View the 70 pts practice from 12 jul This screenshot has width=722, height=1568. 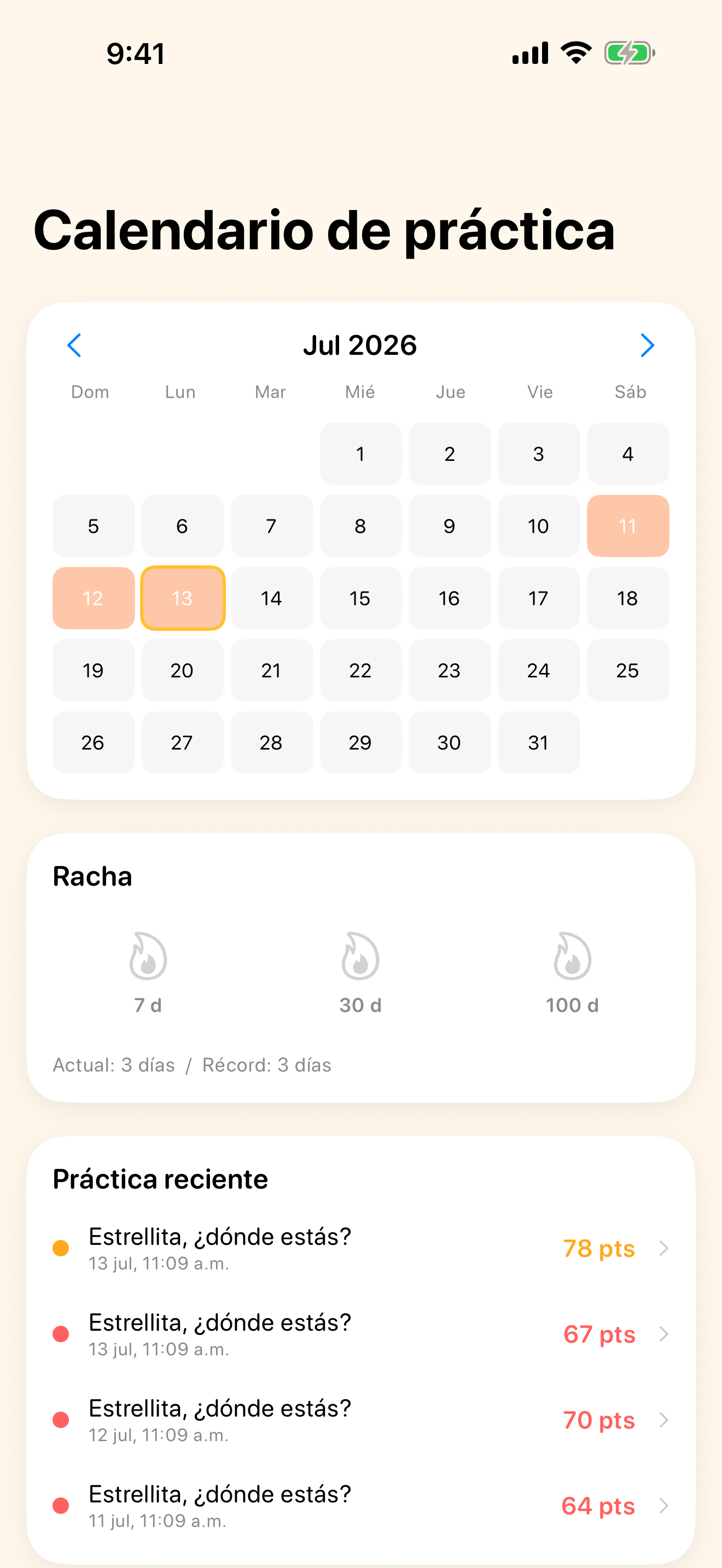point(360,1420)
